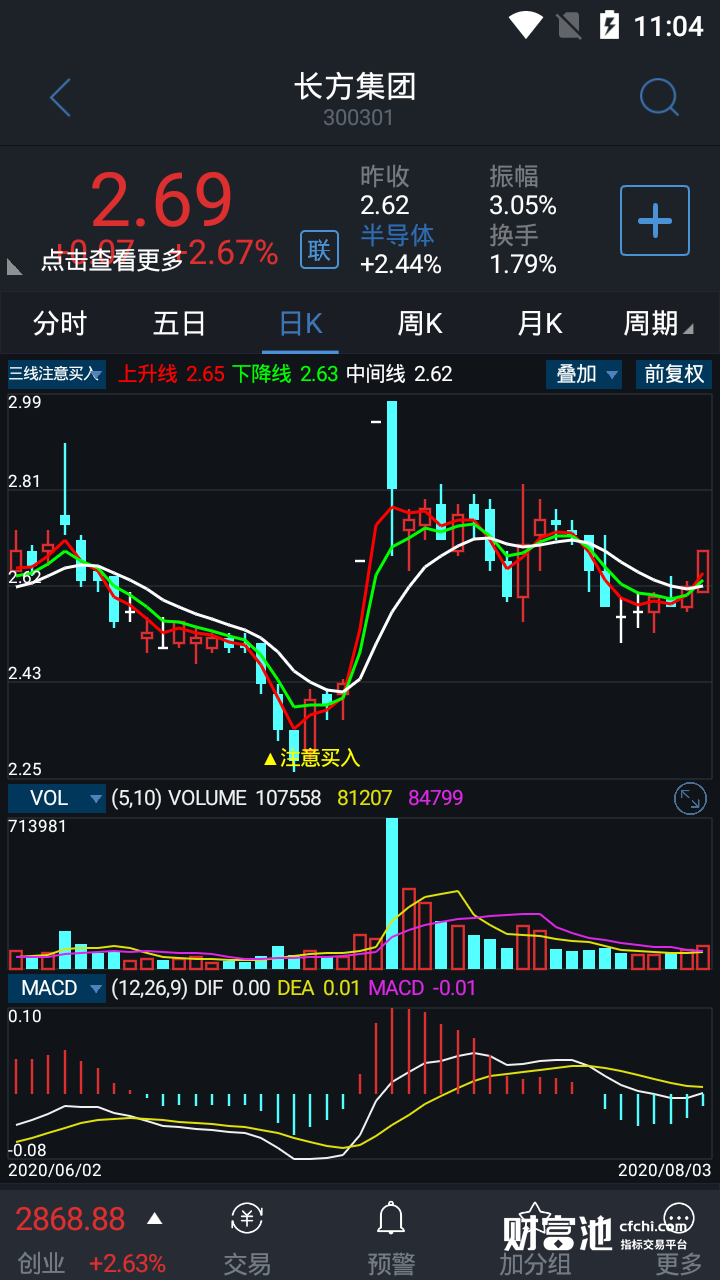
Task: Switch to the 月K tab
Action: click(x=540, y=324)
